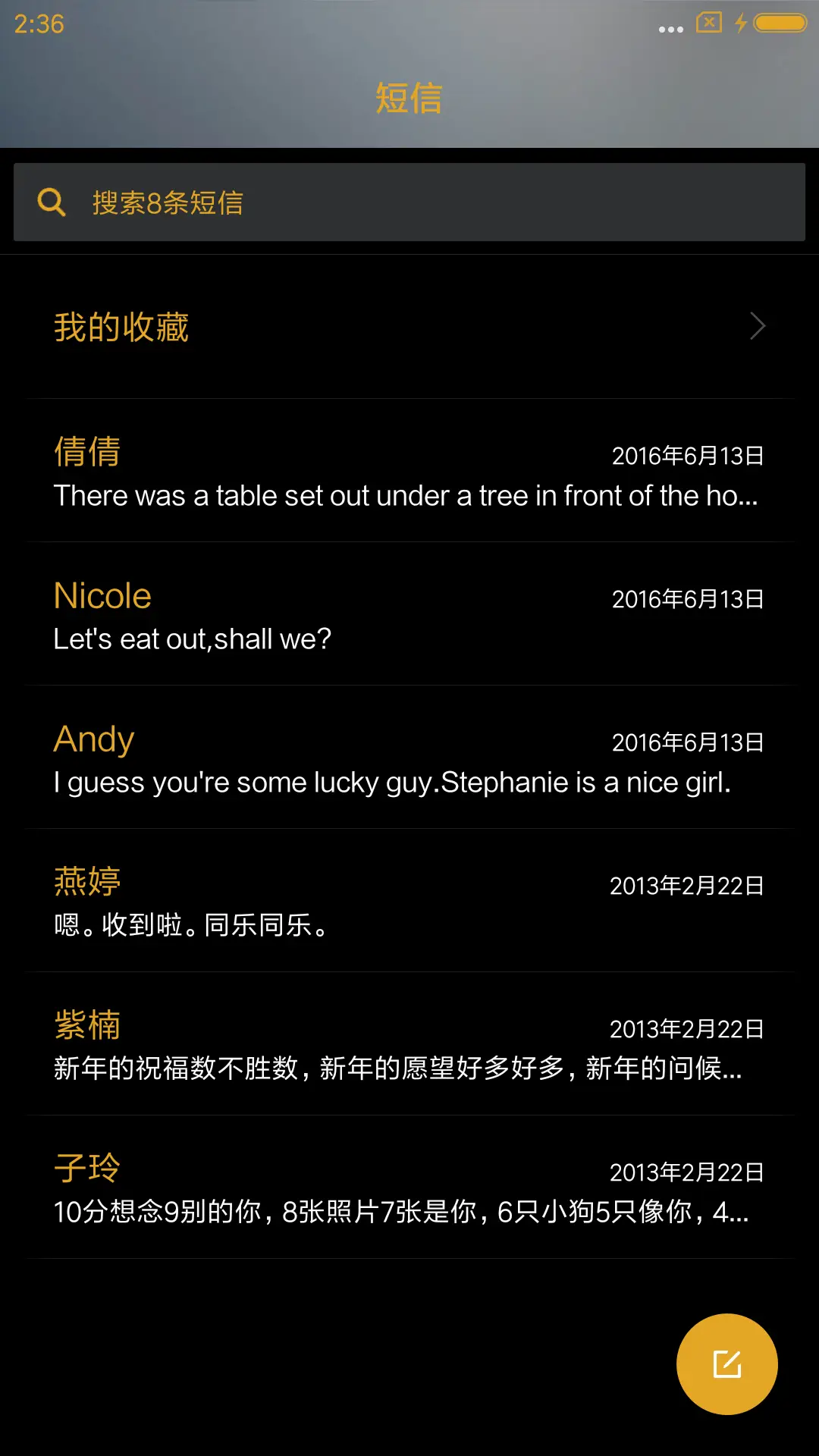Click the ellipsis notification dots in status bar
This screenshot has width=819, height=1456.
pos(669,28)
